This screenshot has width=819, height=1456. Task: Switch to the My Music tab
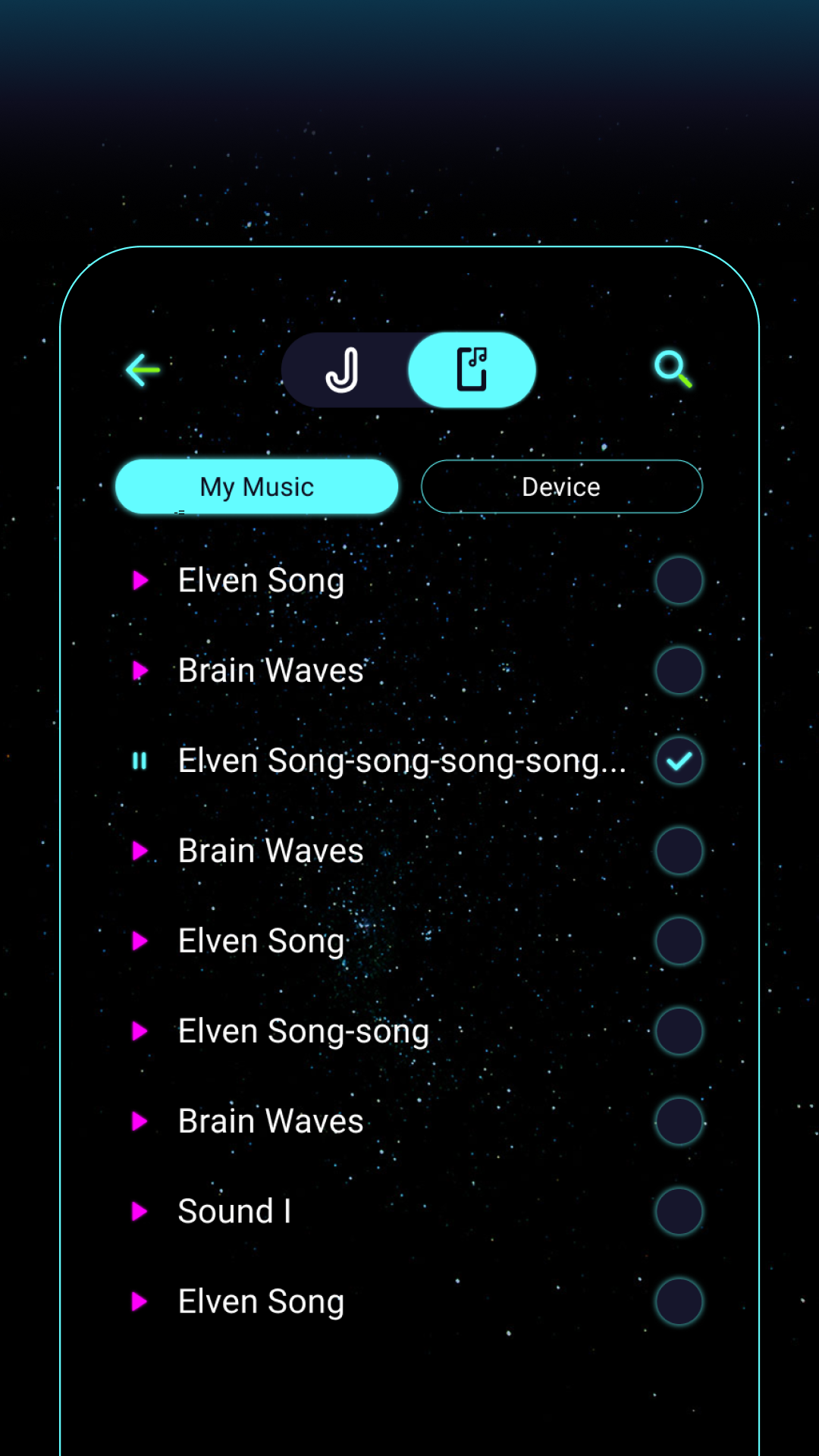coord(256,487)
